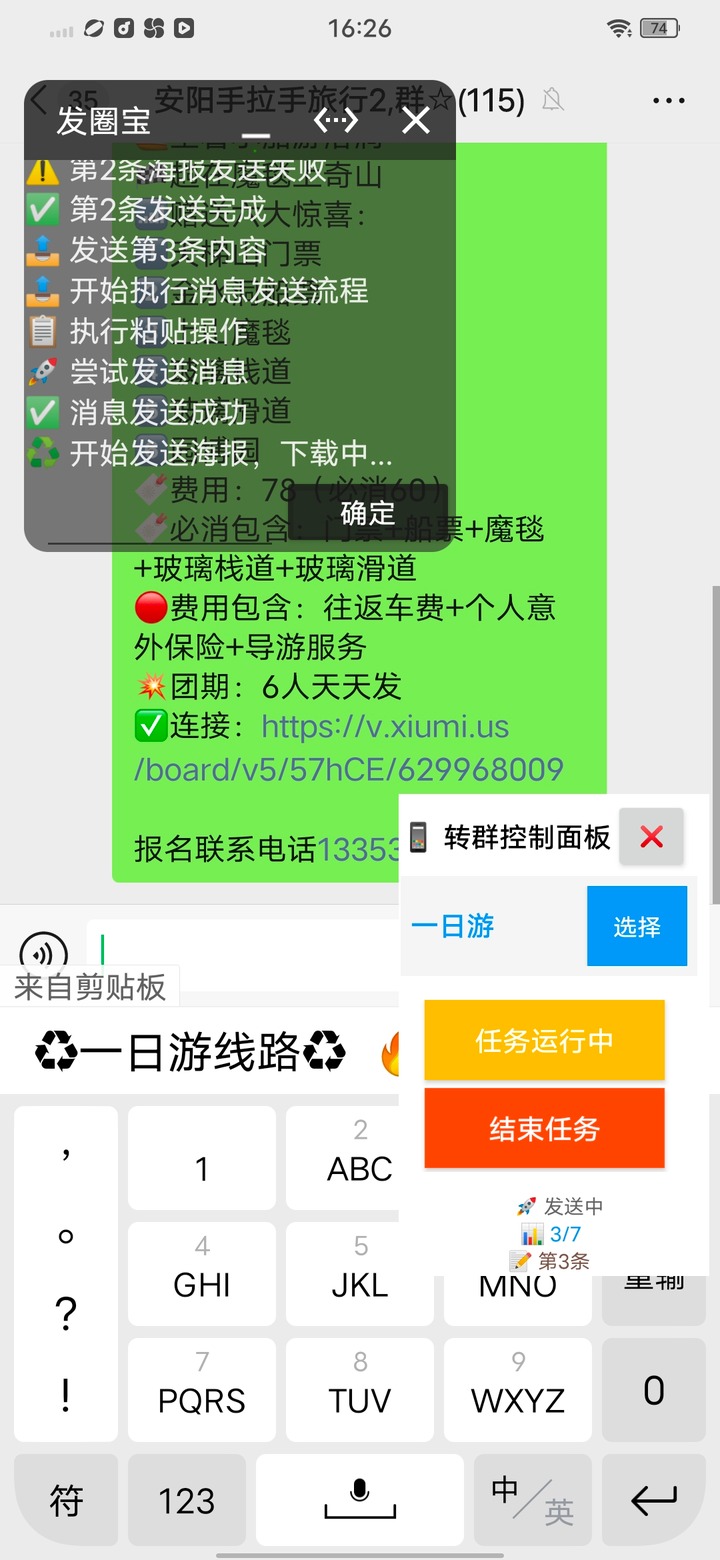
Task: Open the 一日游 route selector via 选择
Action: [x=637, y=926]
